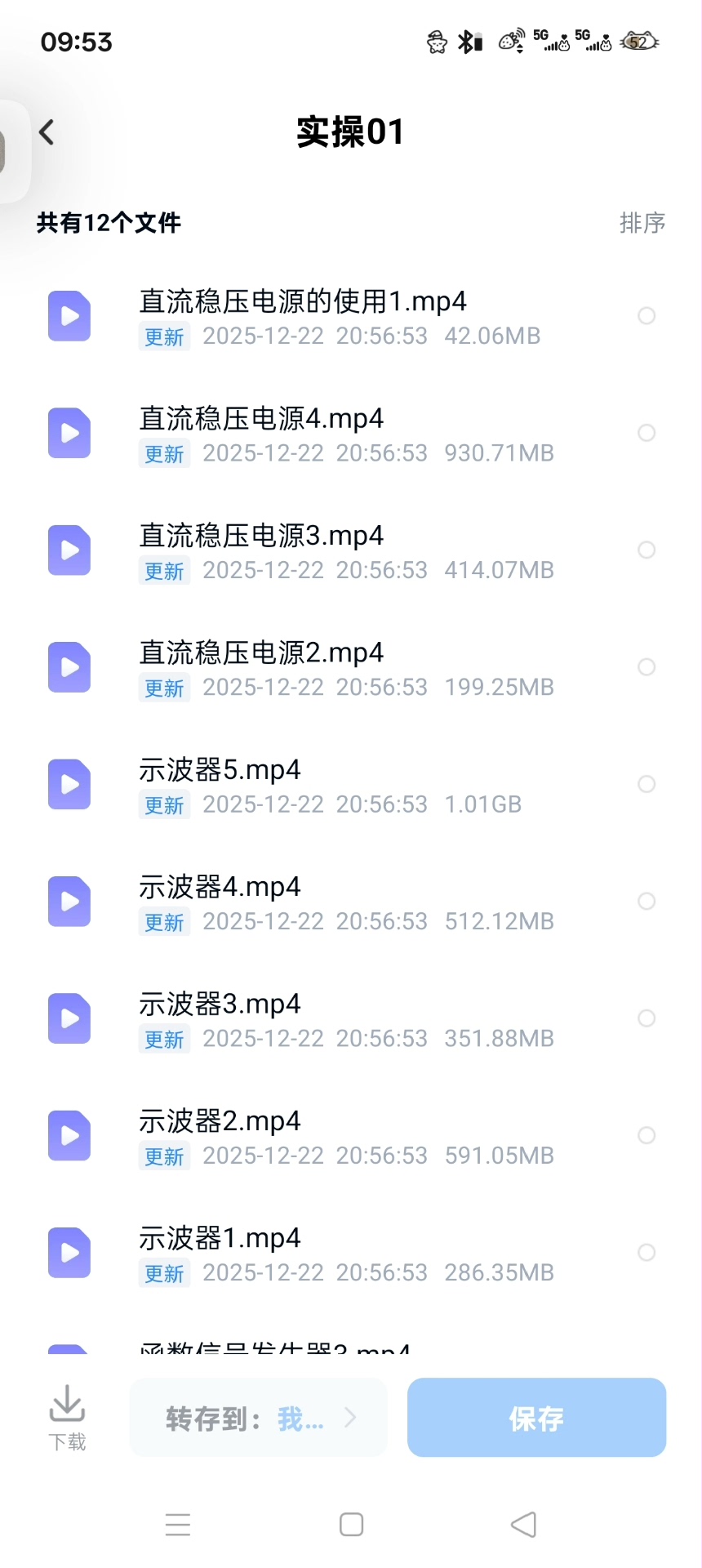This screenshot has width=702, height=1568.
Task: Select the circle for 示波器5.mp4
Action: coord(646,784)
